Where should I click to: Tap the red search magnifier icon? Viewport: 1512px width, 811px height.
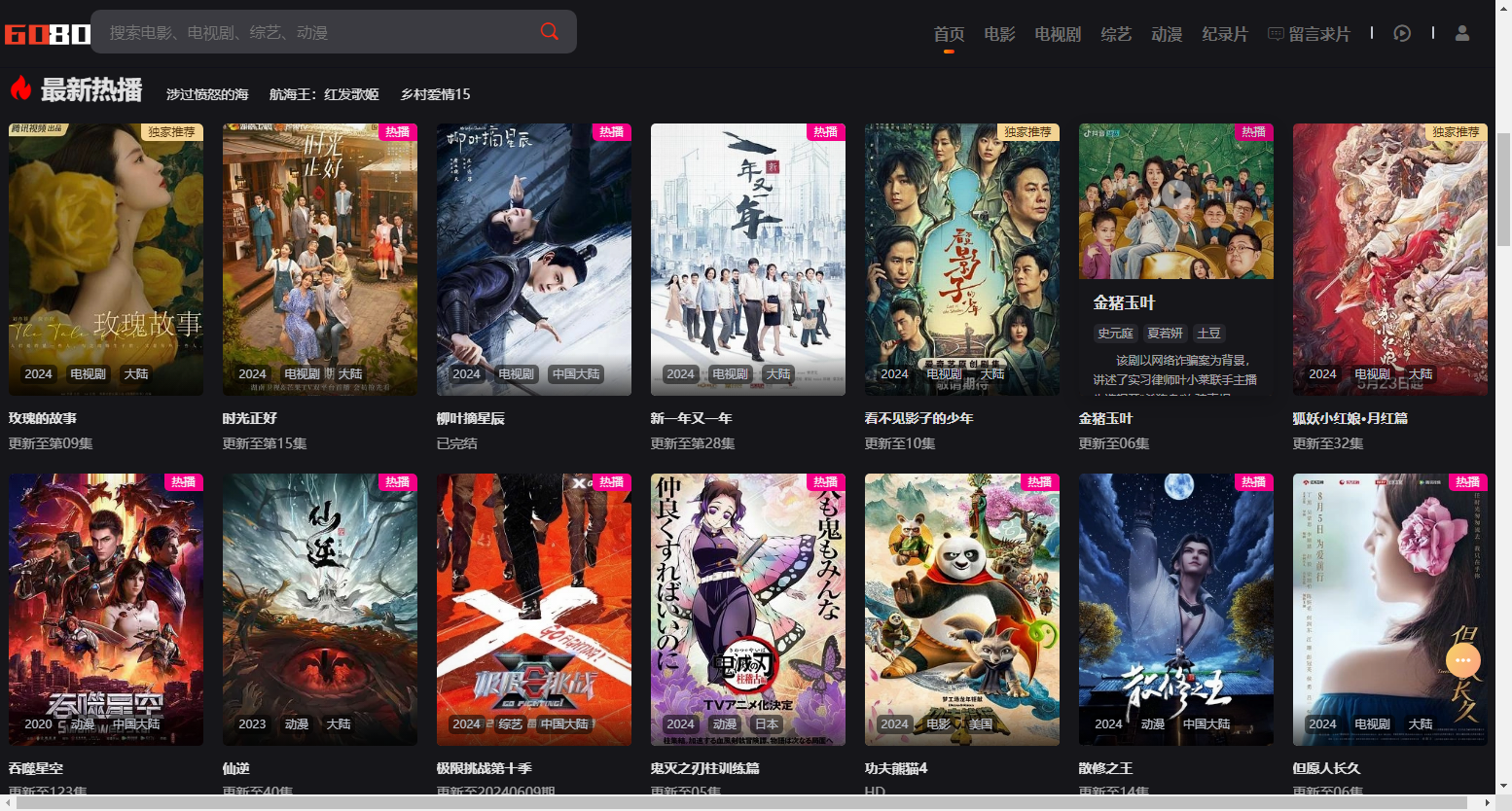(x=549, y=31)
